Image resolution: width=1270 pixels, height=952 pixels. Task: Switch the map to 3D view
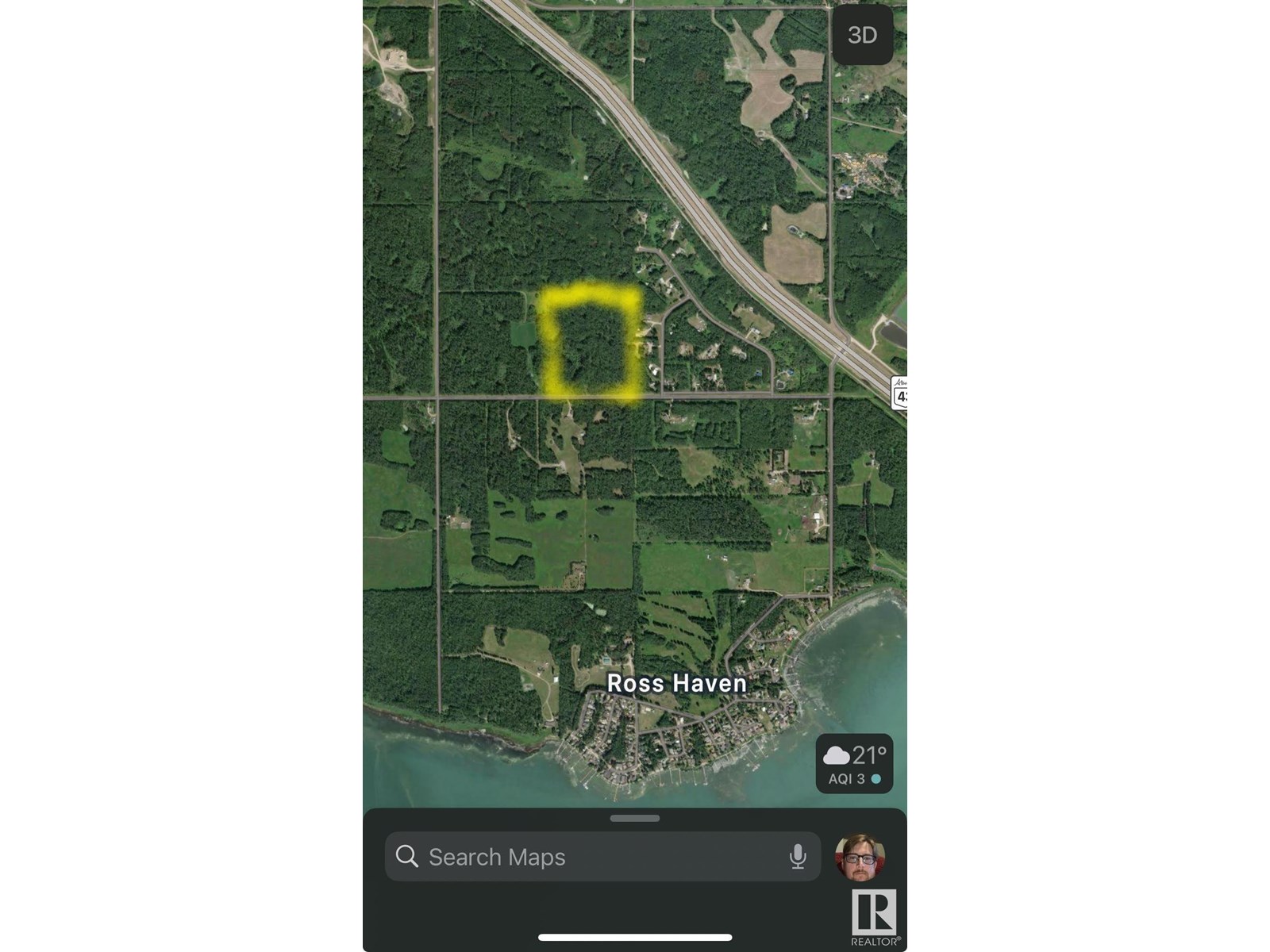tap(862, 35)
